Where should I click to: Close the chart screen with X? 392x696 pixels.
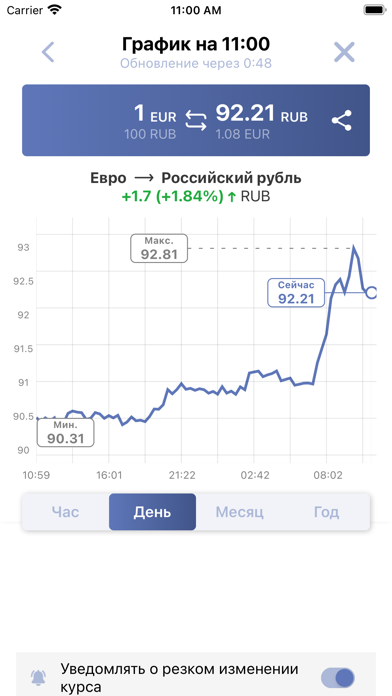tap(344, 52)
